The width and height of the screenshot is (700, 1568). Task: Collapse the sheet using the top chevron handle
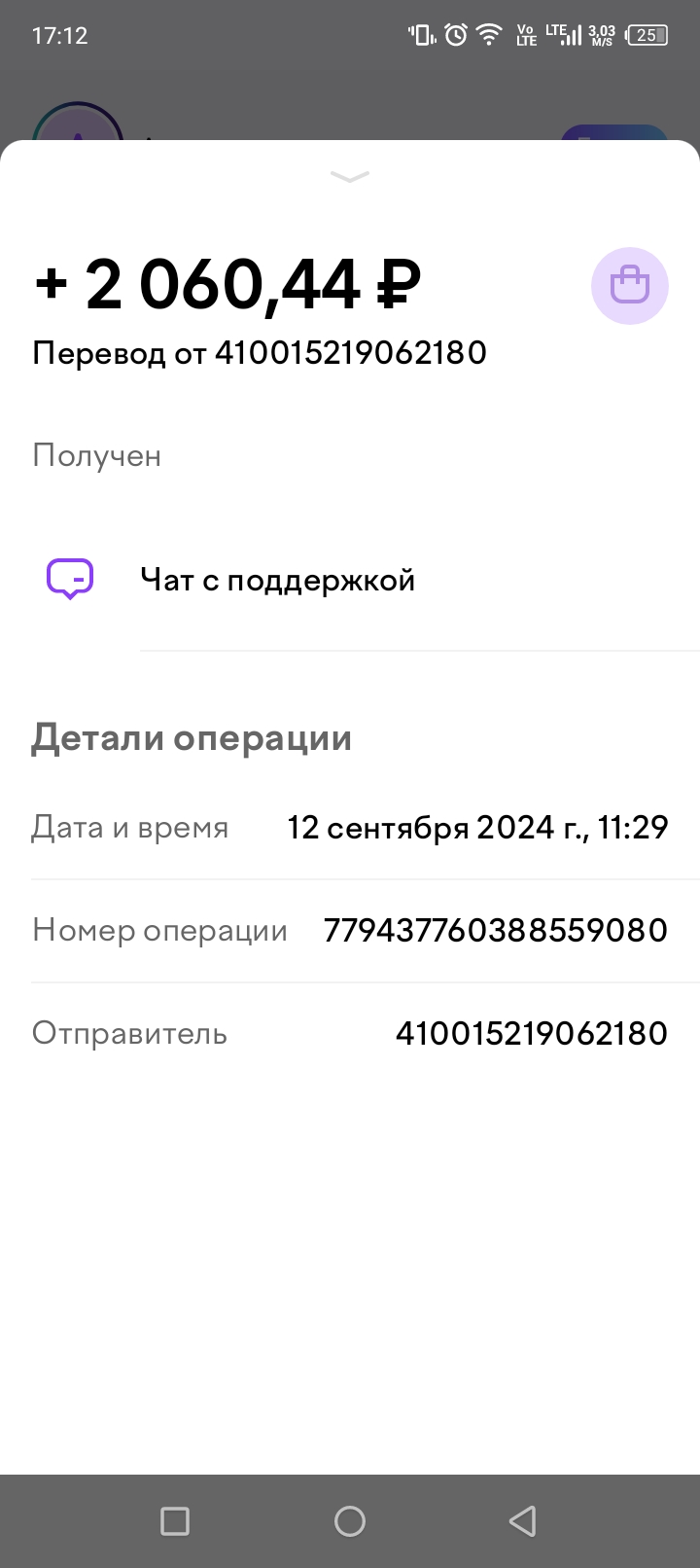350,176
